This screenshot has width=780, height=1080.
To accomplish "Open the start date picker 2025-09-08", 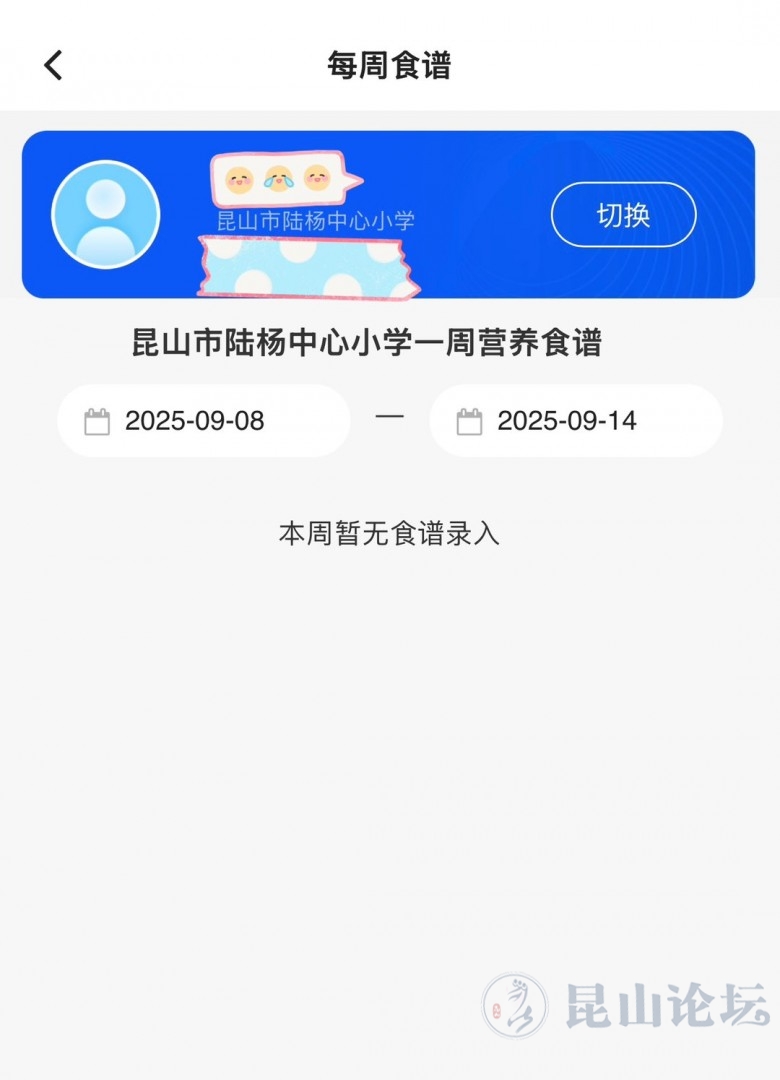I will 203,421.
